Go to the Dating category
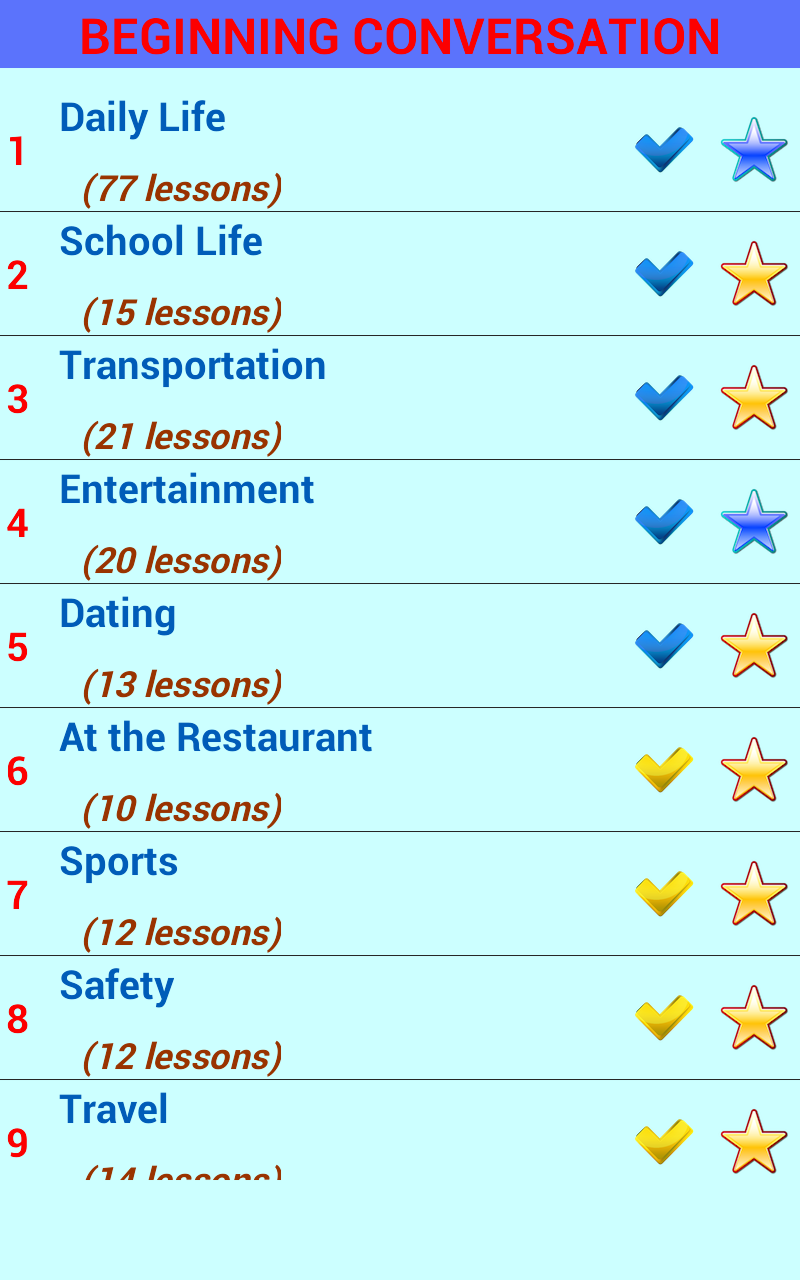The width and height of the screenshot is (800, 1280). (x=400, y=646)
